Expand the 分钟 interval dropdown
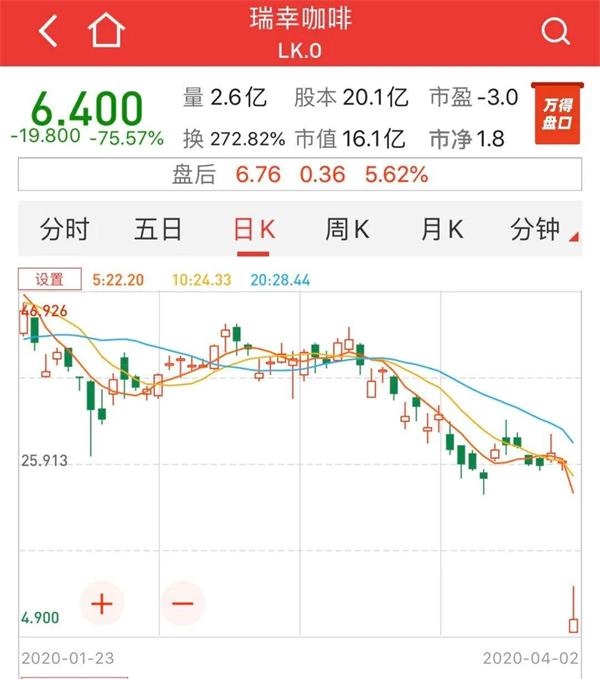This screenshot has width=600, height=679. 538,230
